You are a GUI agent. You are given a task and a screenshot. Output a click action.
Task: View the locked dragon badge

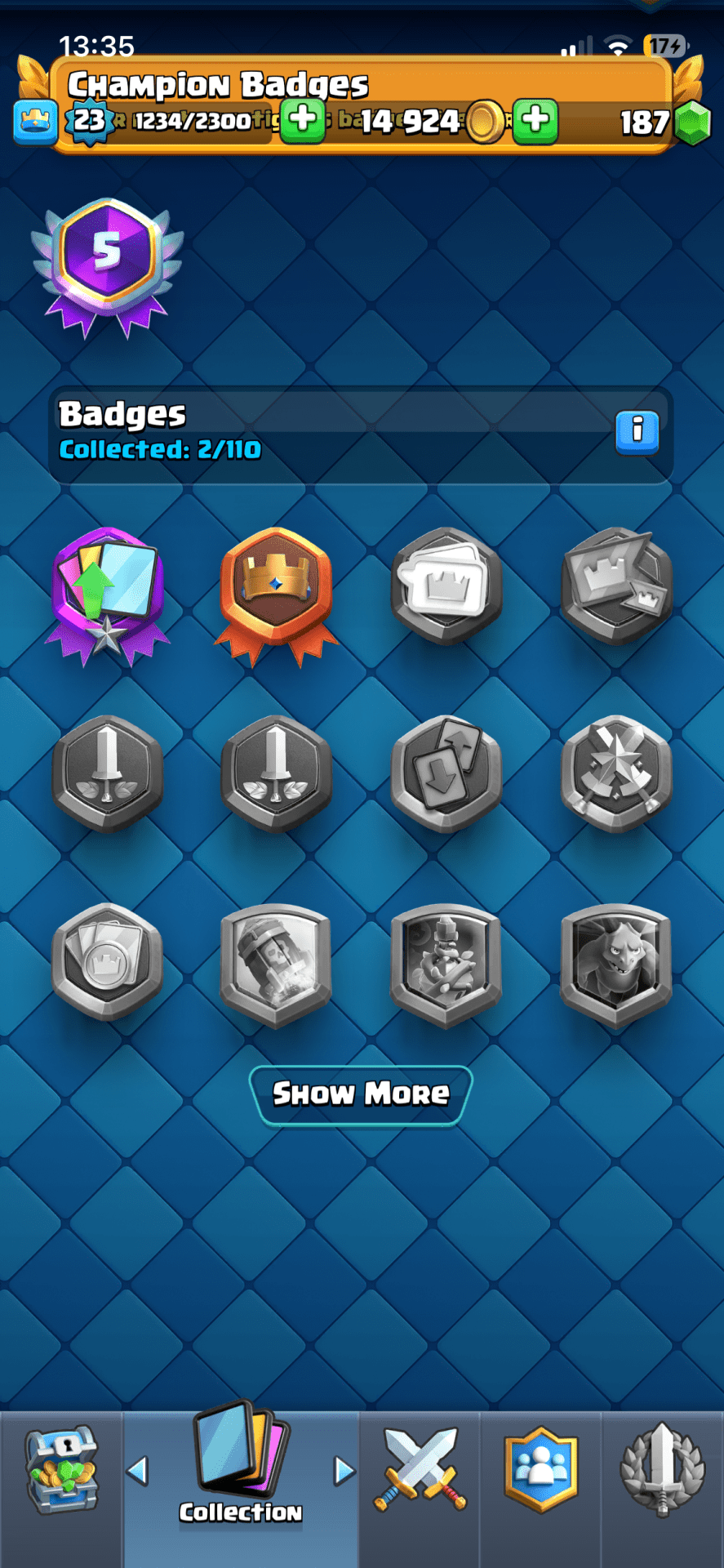click(x=616, y=964)
